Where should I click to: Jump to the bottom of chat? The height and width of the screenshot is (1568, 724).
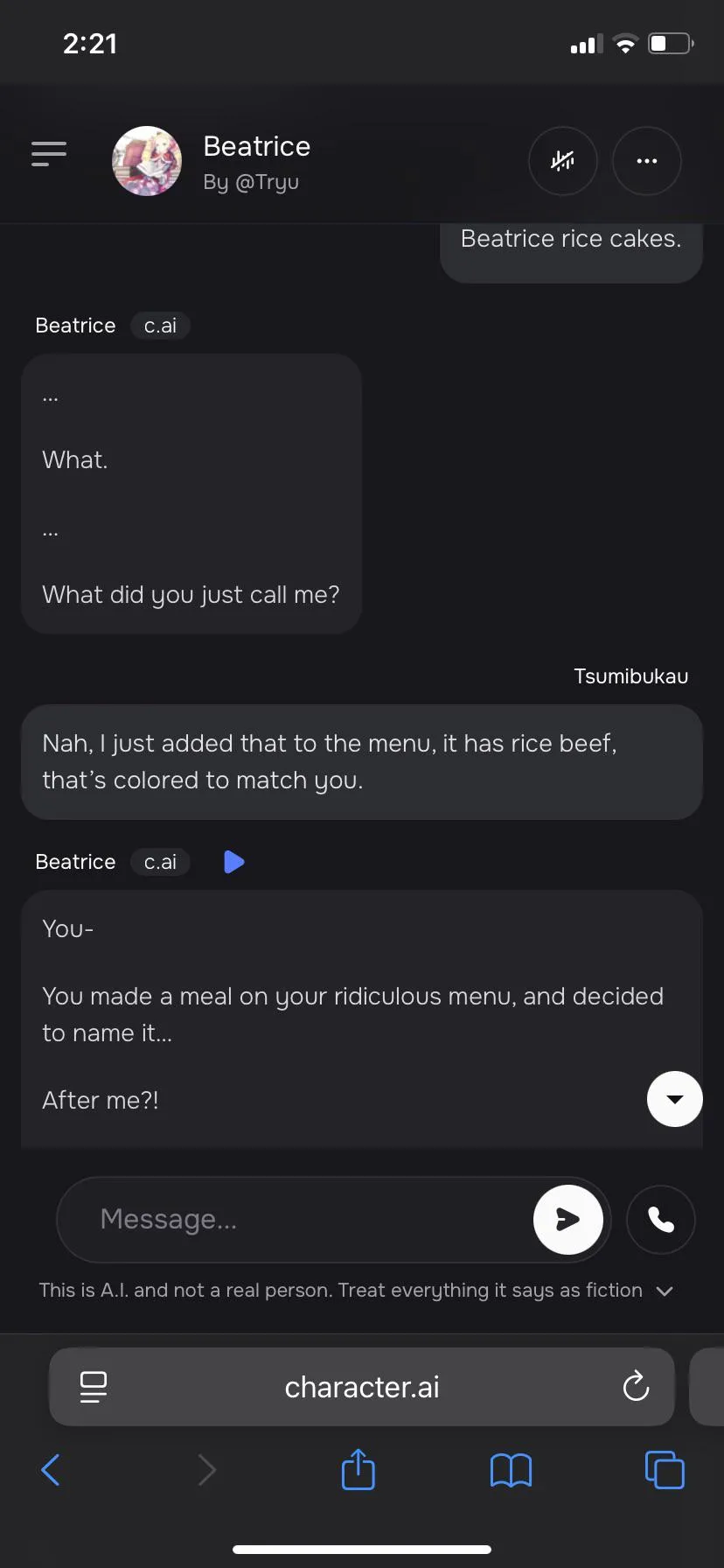pos(674,1099)
